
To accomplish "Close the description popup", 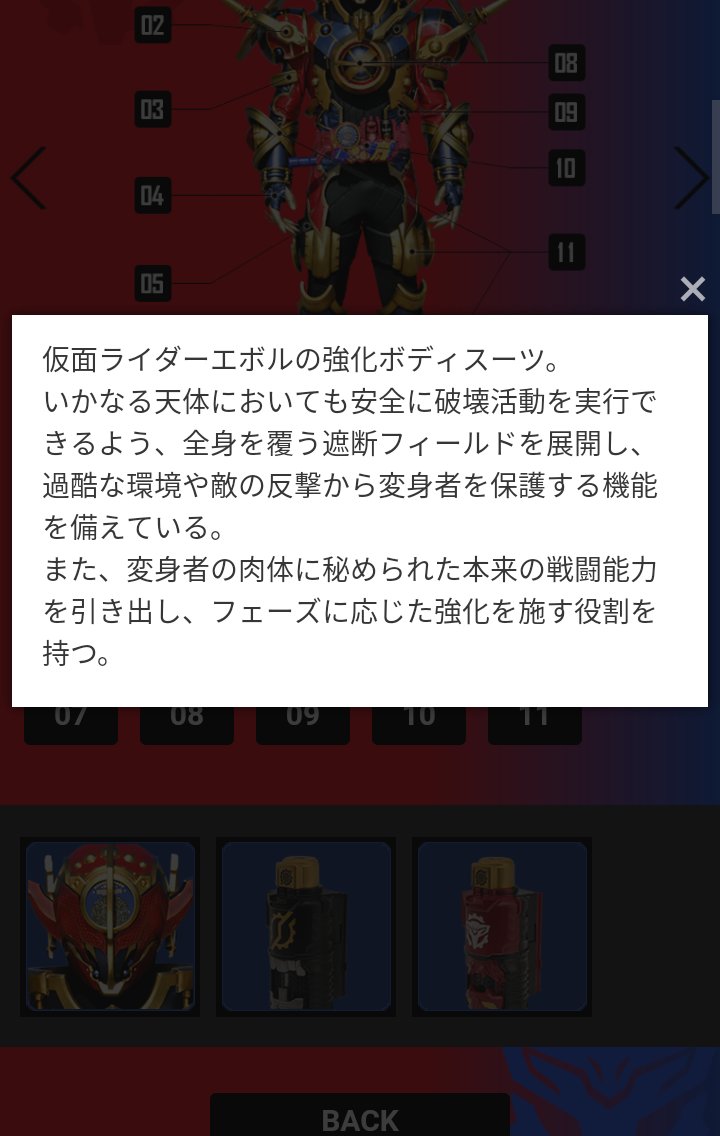I will click(692, 290).
